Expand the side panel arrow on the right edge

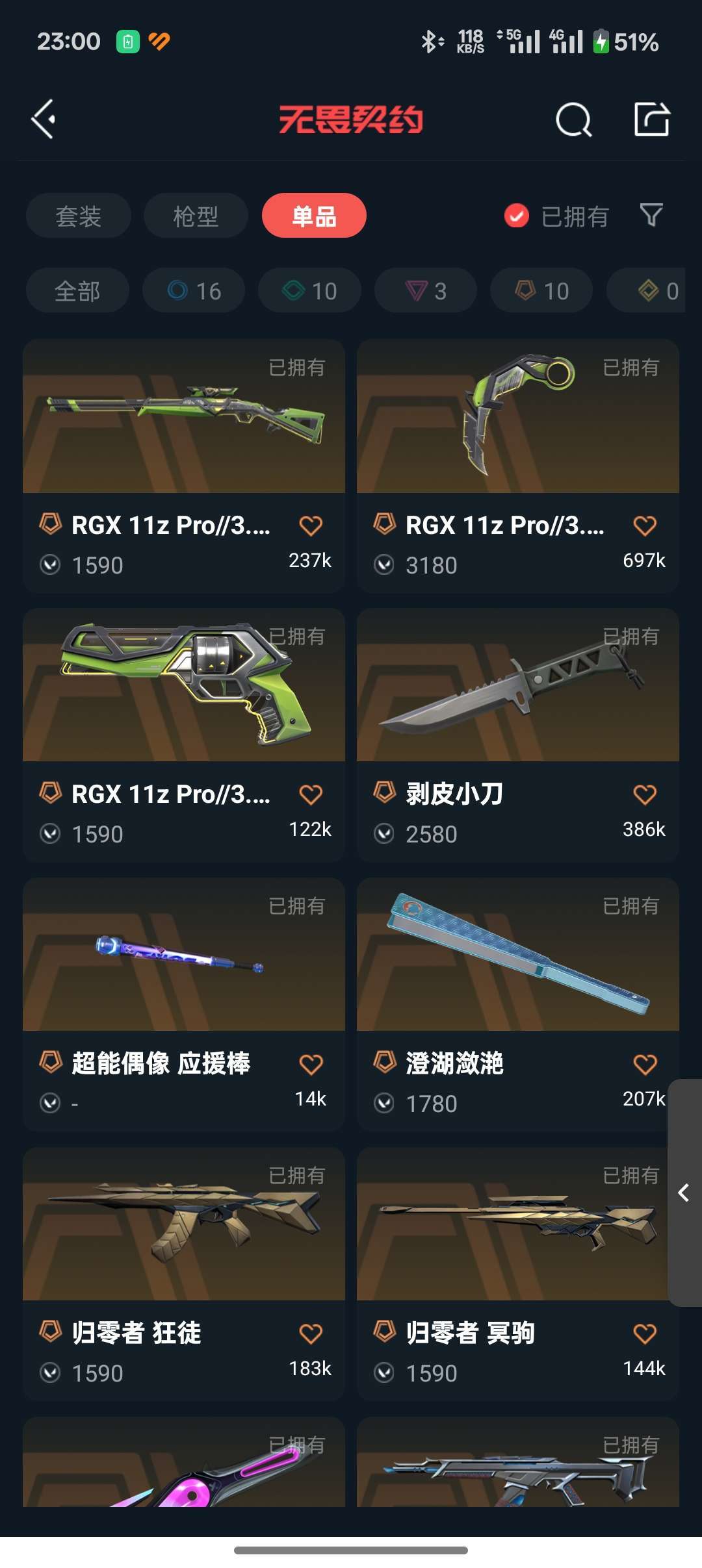684,1193
